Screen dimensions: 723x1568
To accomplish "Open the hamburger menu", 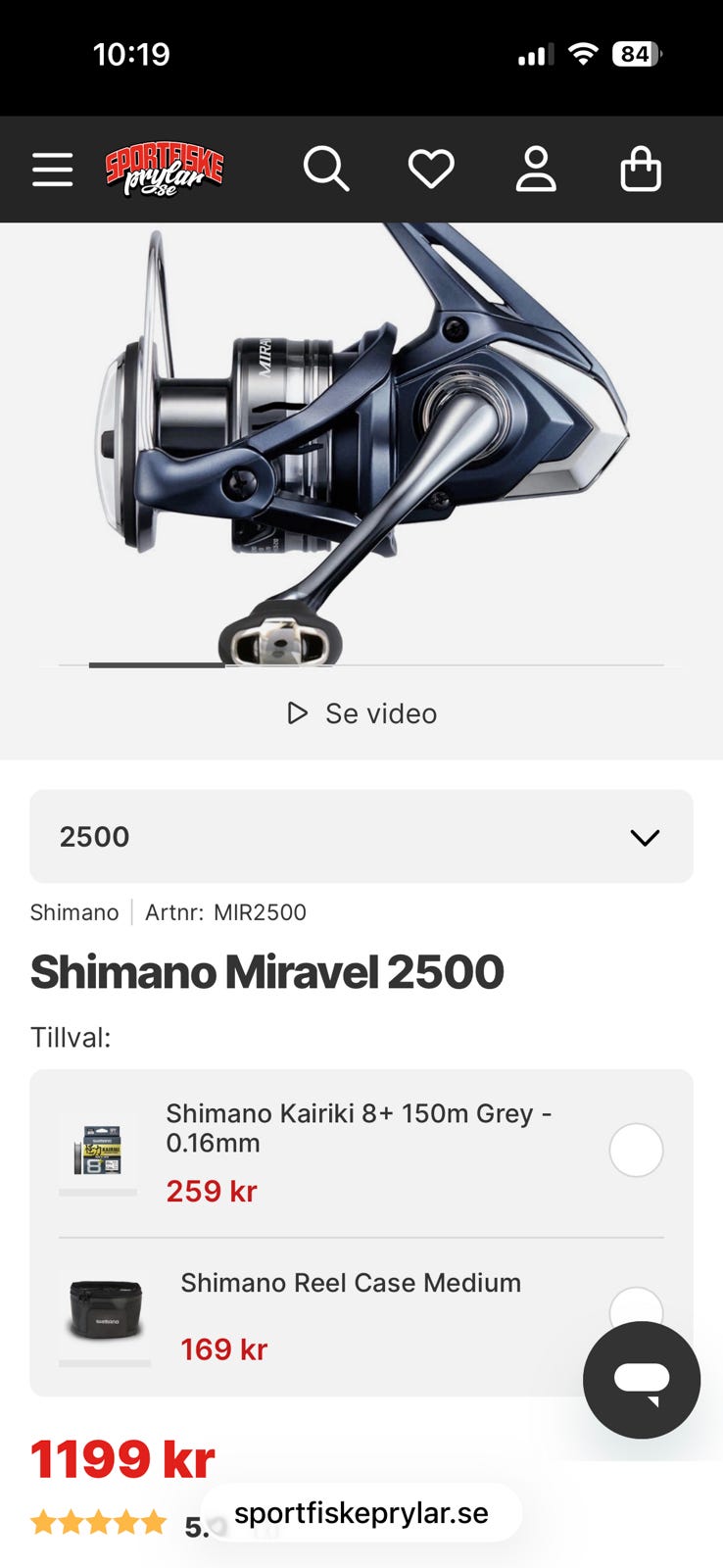I will point(53,170).
